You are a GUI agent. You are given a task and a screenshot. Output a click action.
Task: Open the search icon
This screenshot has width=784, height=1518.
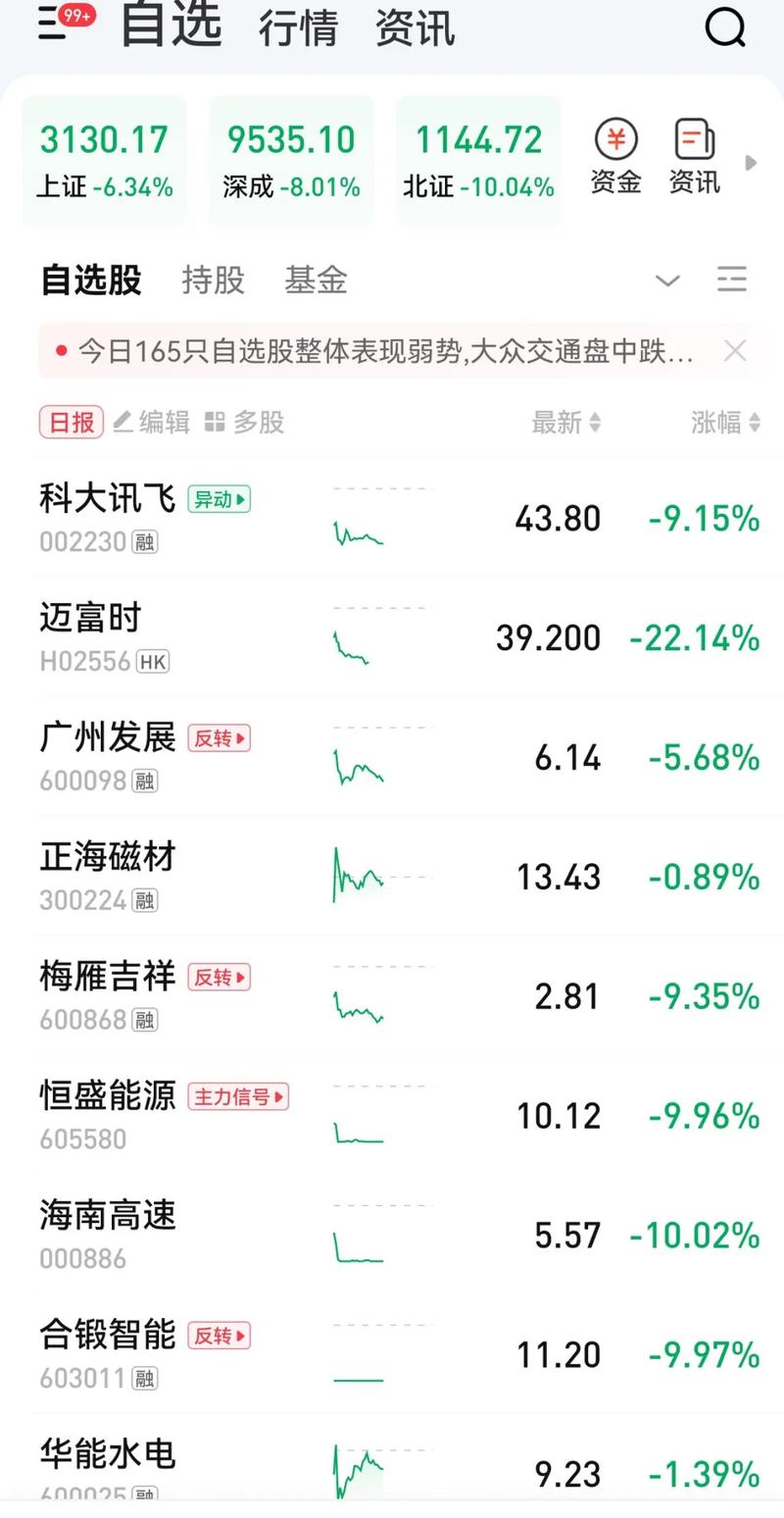click(724, 26)
